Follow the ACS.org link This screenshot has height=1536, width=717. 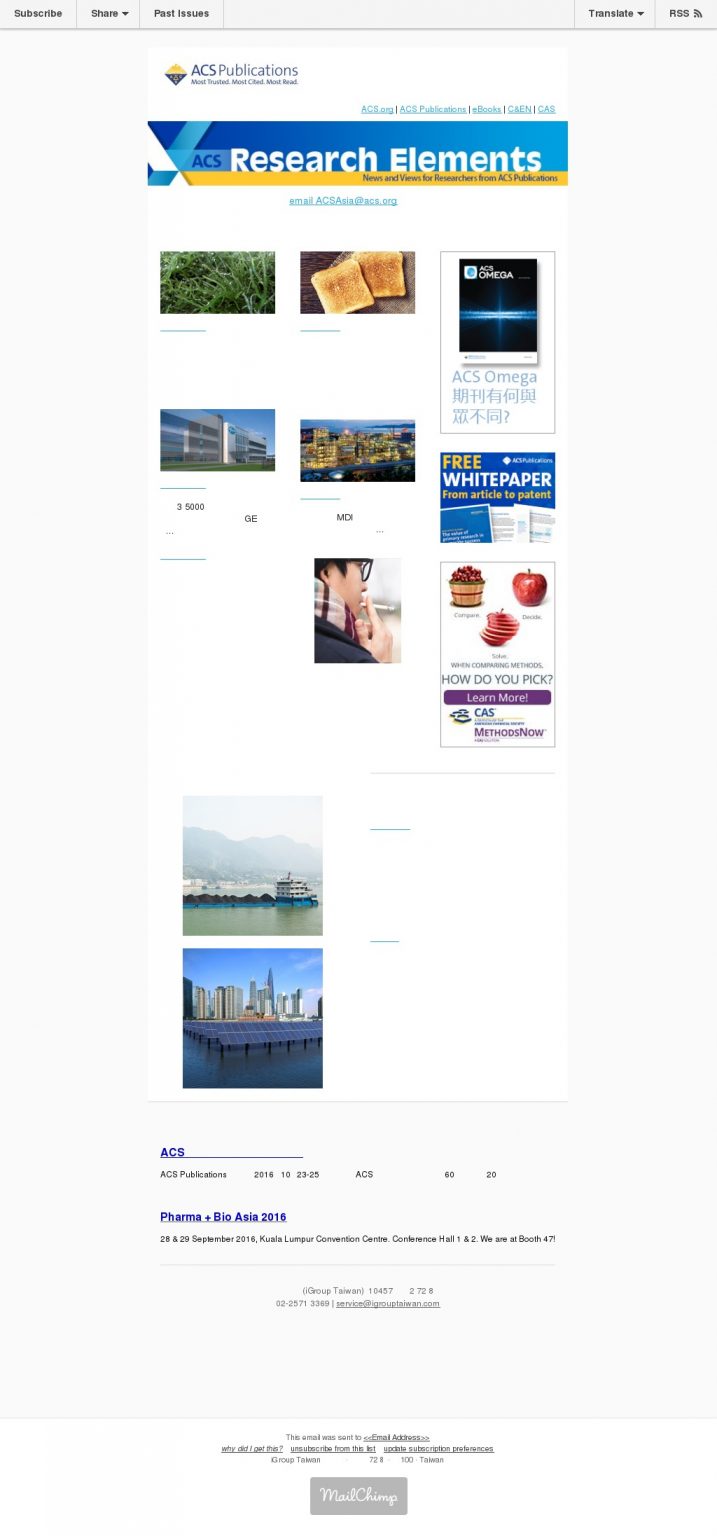377,109
